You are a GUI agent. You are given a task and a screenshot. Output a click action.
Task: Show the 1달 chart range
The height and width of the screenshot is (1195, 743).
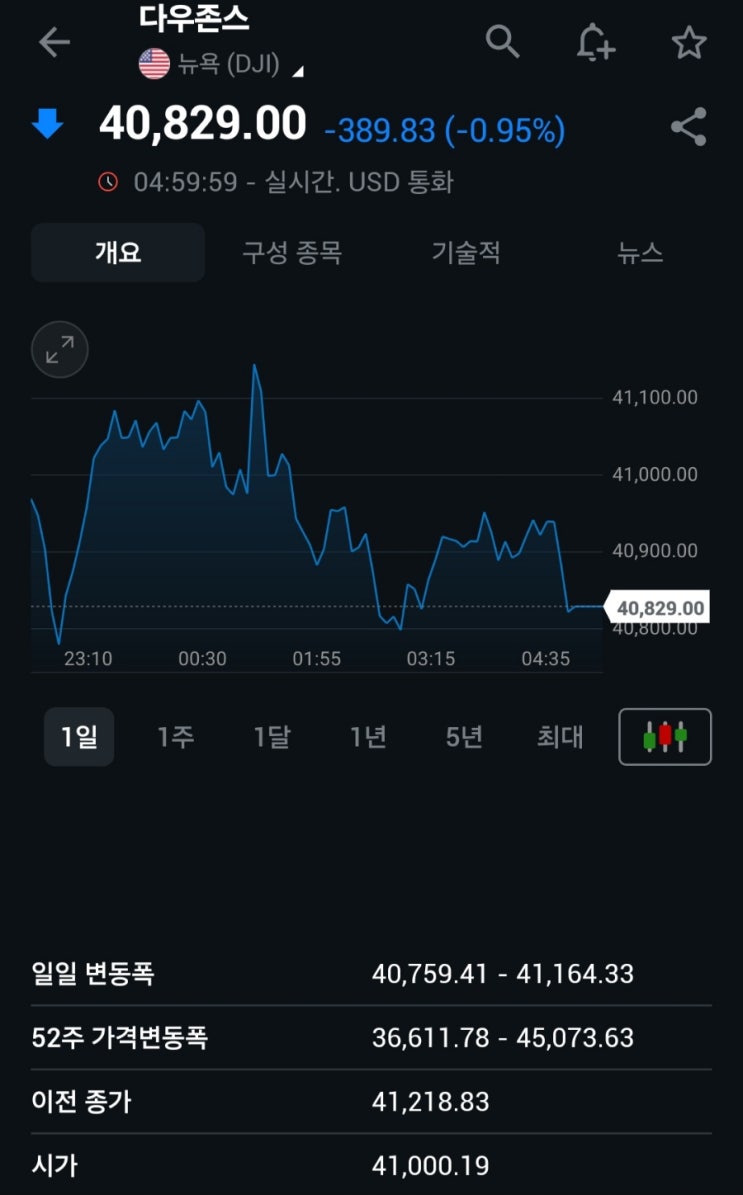pos(271,737)
